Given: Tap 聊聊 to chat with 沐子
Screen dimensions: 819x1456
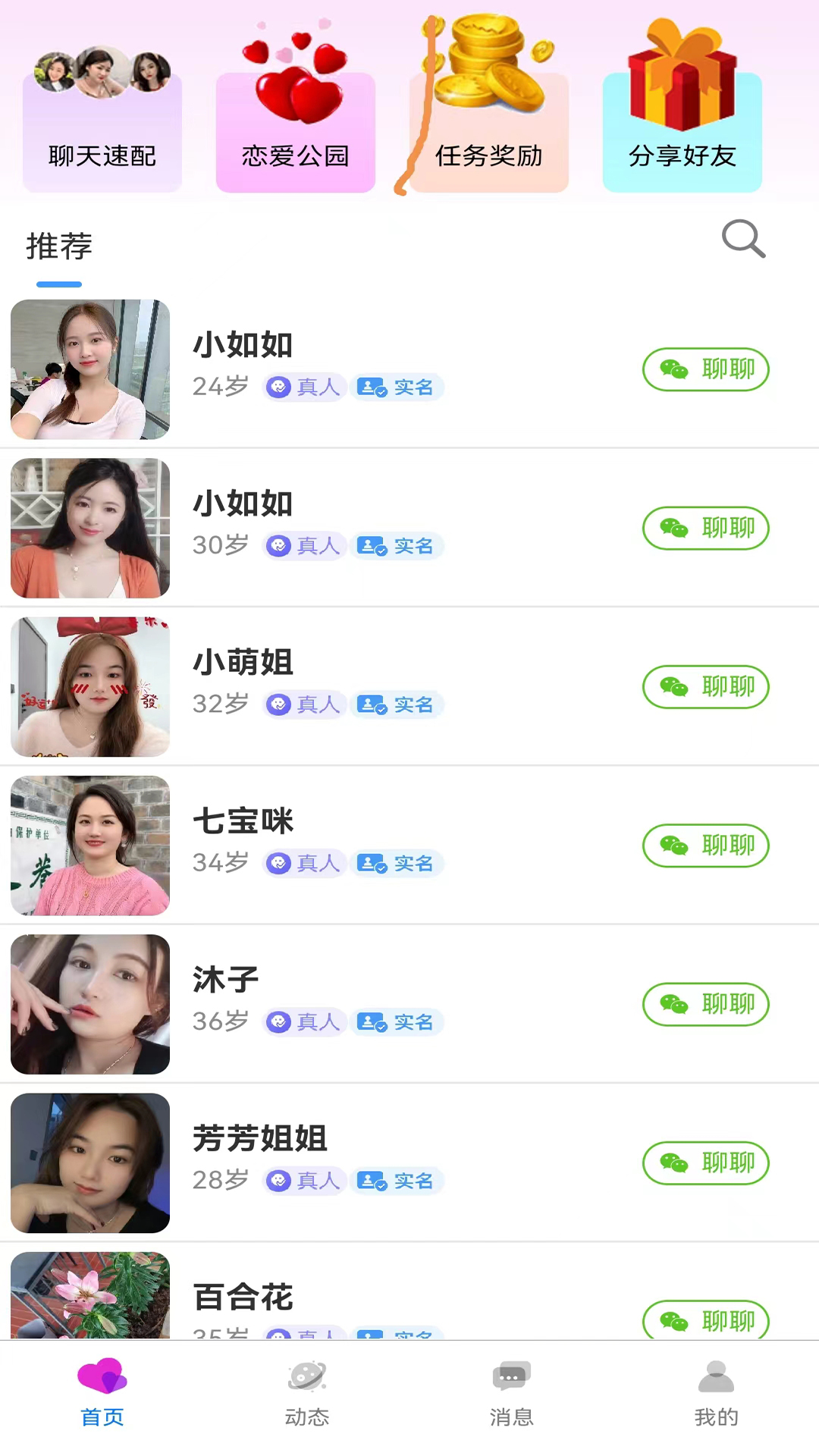Looking at the screenshot, I should tap(705, 1004).
